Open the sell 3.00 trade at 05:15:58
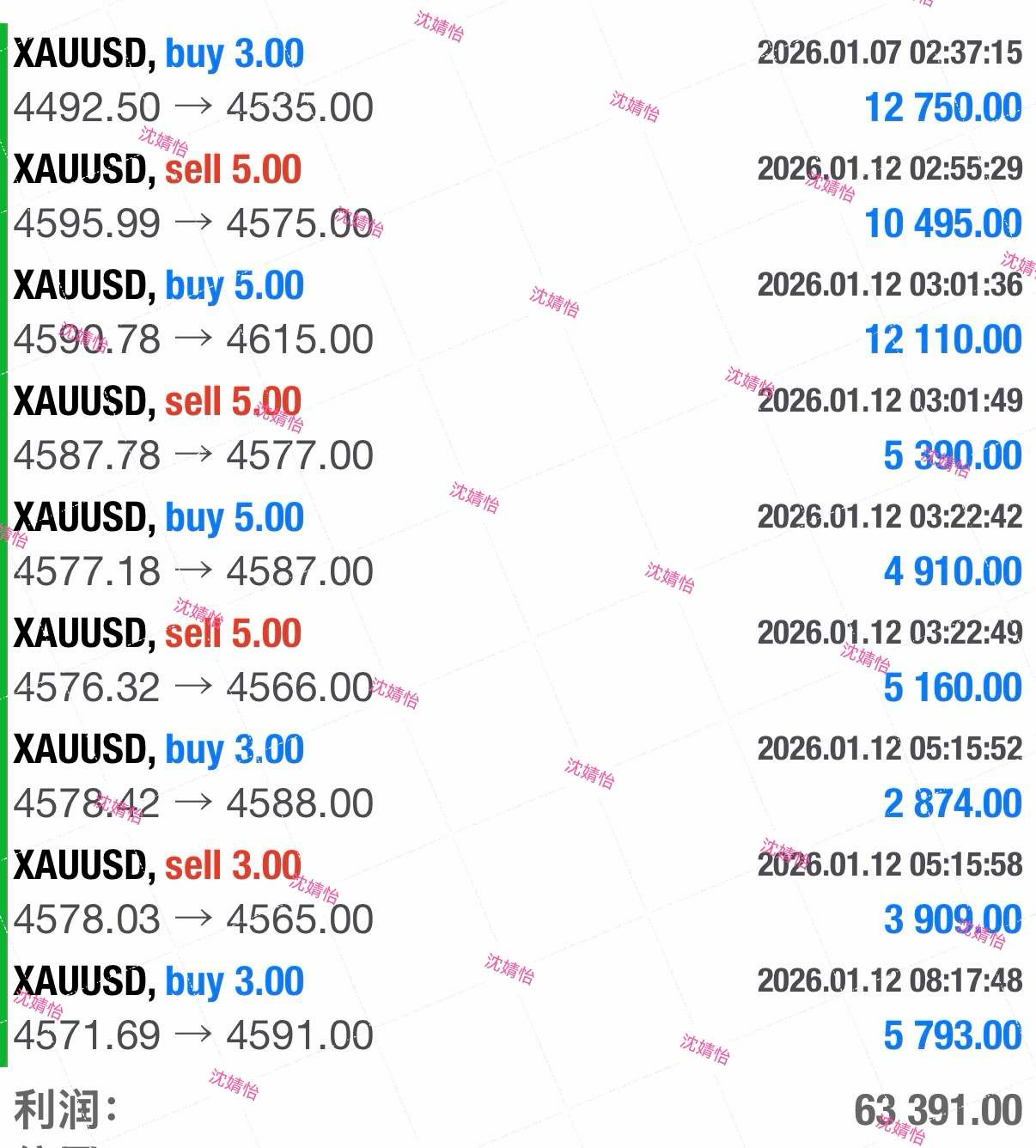This screenshot has width=1036, height=1148. [x=515, y=892]
